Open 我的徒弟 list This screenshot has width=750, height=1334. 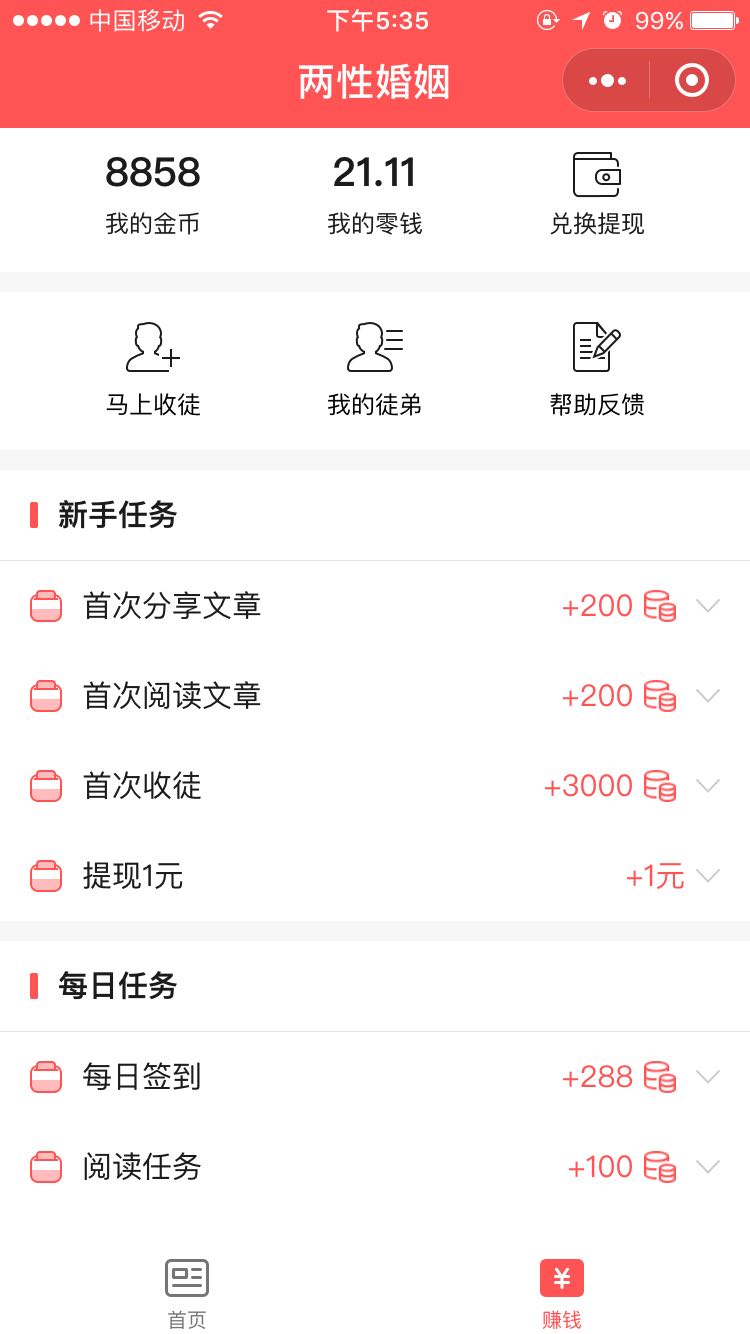click(x=375, y=369)
